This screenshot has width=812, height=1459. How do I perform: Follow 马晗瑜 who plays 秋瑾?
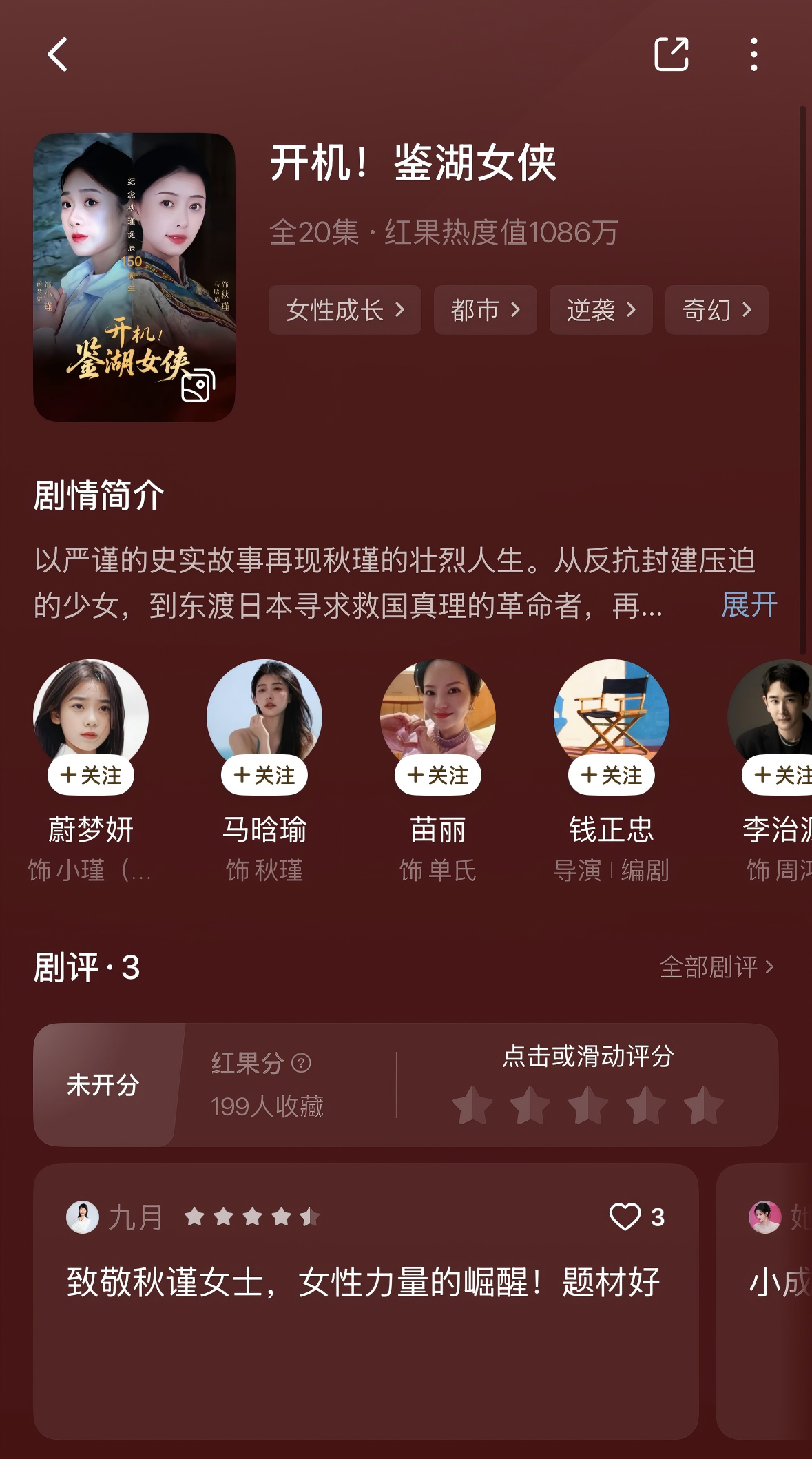tap(264, 775)
